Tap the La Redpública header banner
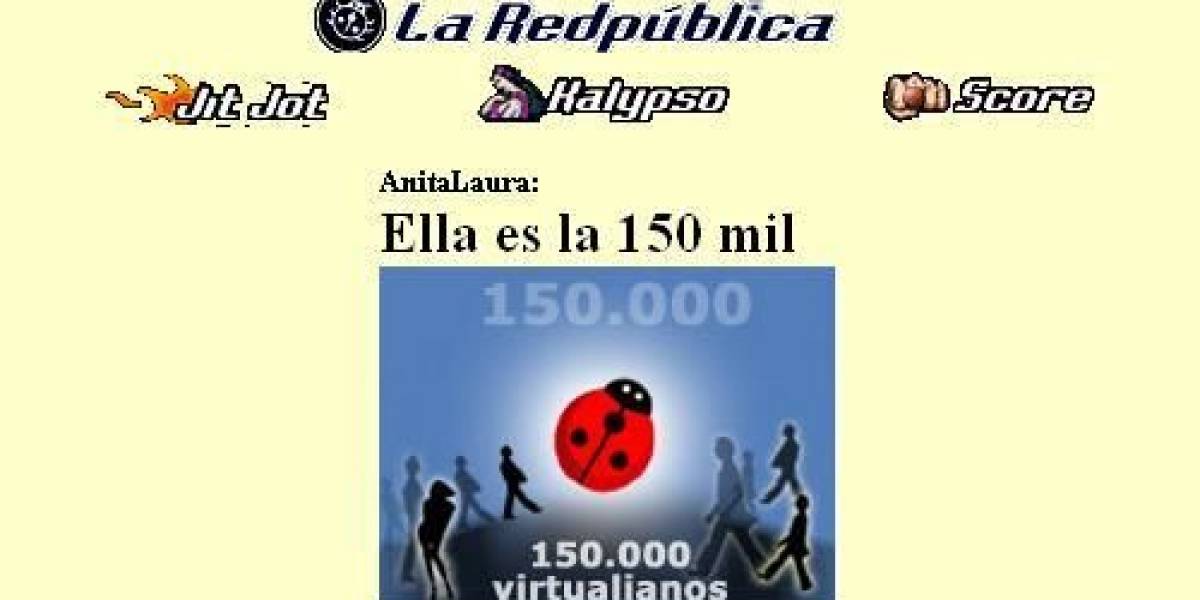 click(574, 24)
